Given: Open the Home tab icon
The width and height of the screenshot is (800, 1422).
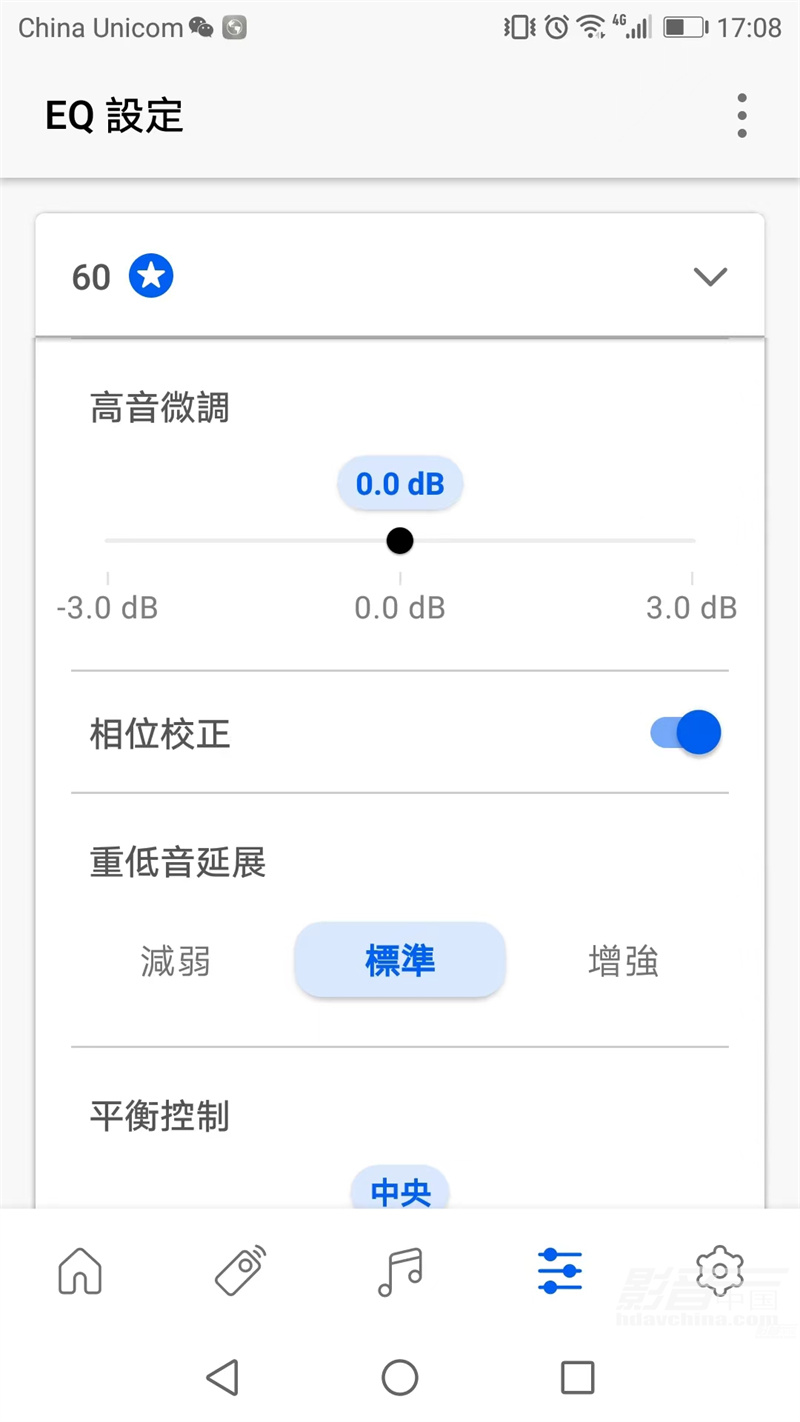Looking at the screenshot, I should click(80, 1271).
